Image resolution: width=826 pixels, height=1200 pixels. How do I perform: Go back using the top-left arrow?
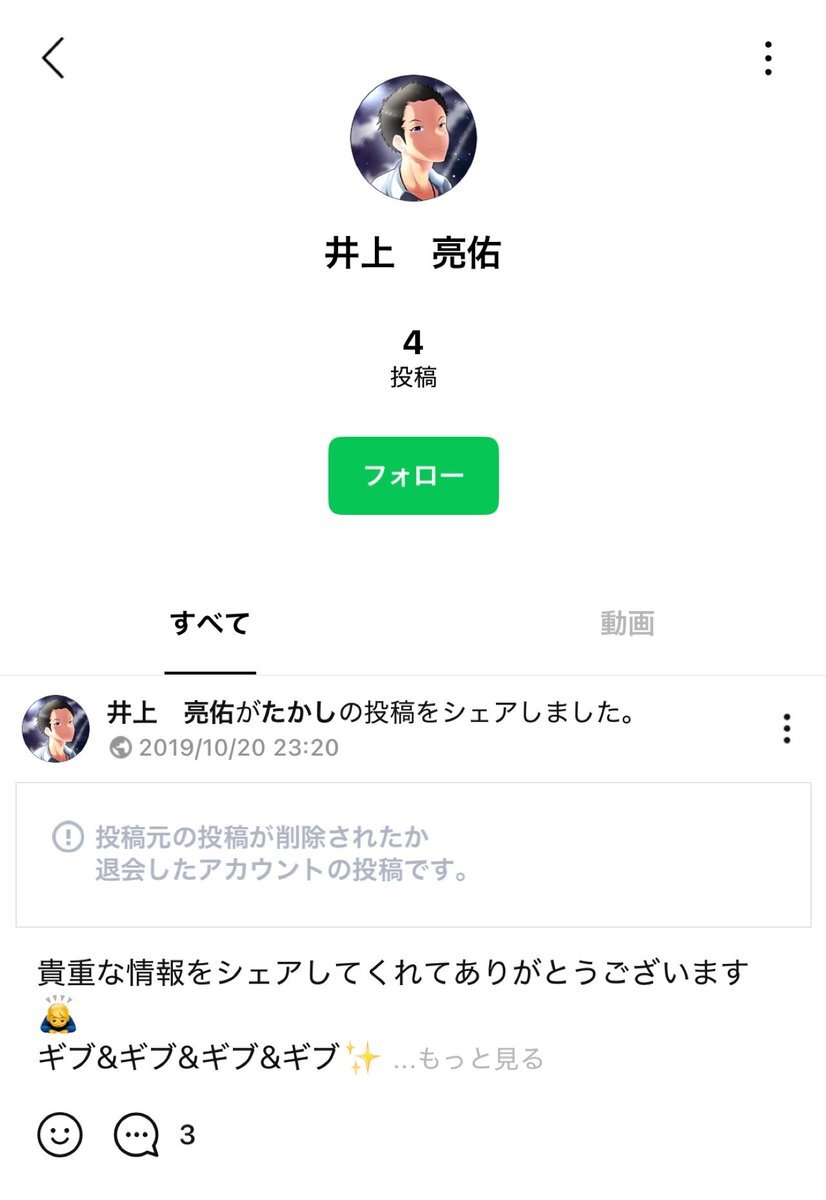pyautogui.click(x=54, y=59)
